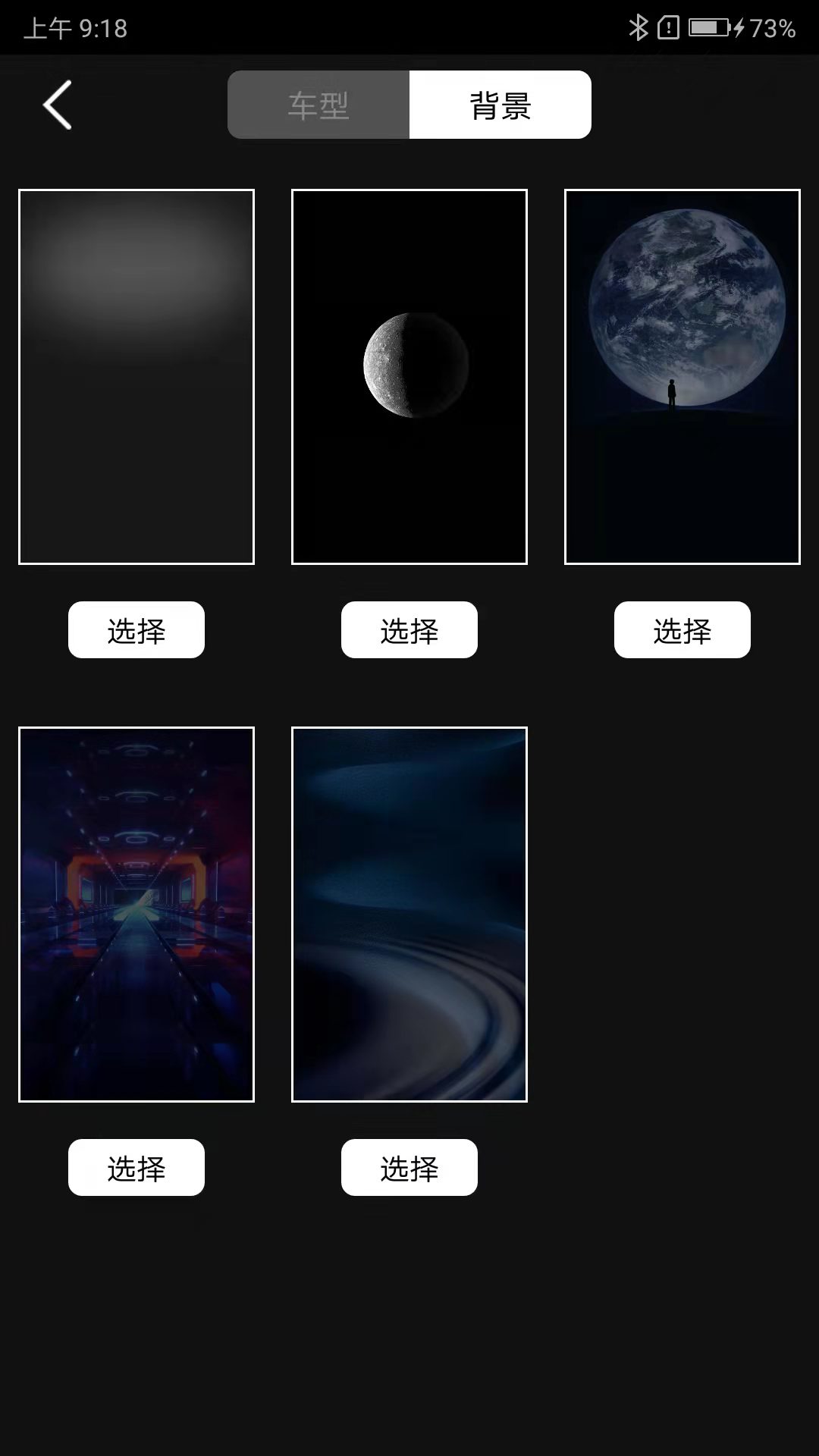Tap 选择 under the moon background
Image resolution: width=819 pixels, height=1456 pixels.
[409, 629]
